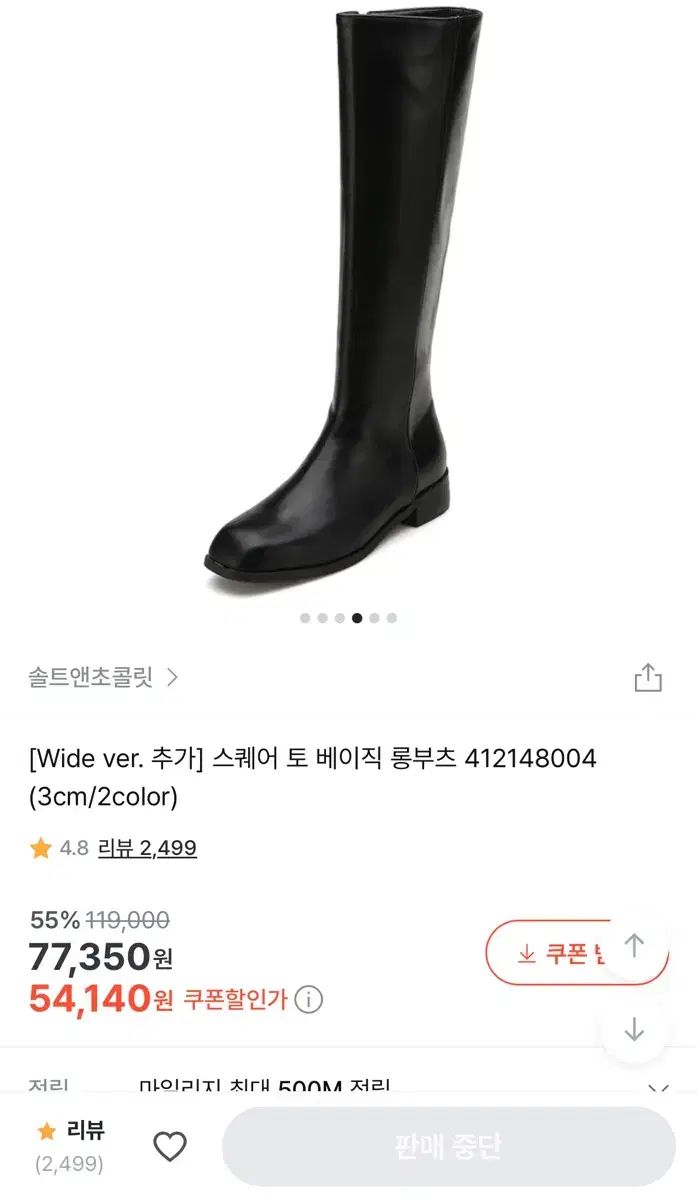697x1200 pixels.
Task: Open reviews from bottom bar 리뷰
Action: click(70, 1146)
